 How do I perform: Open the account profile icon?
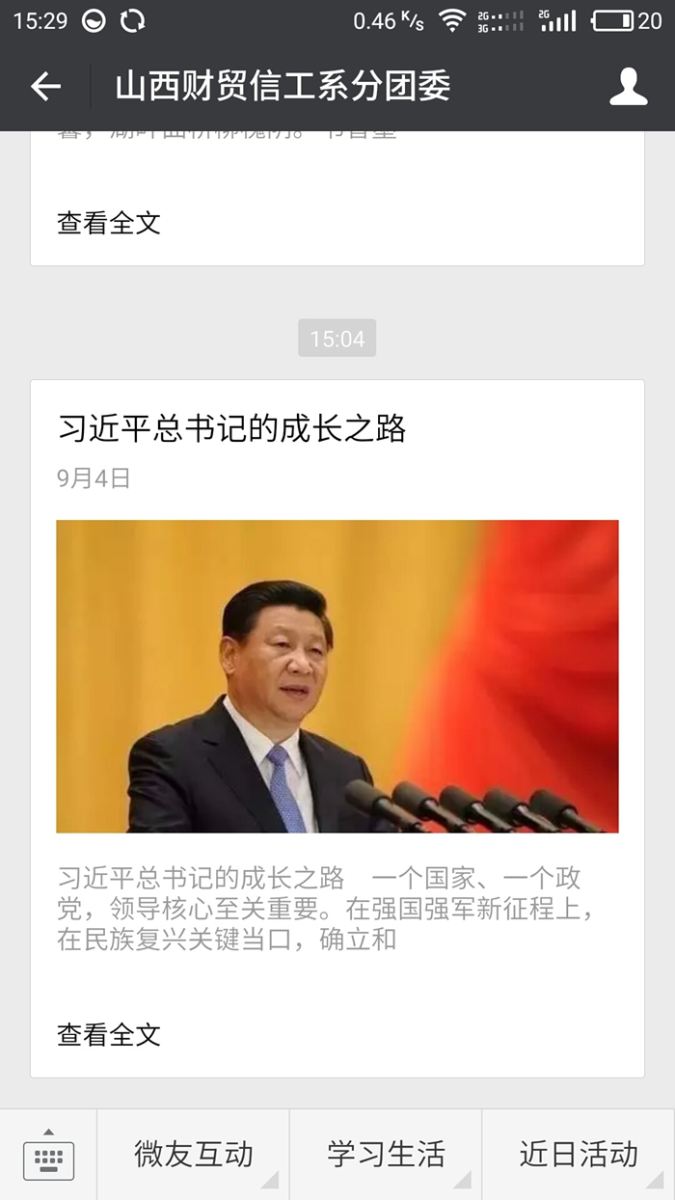click(628, 87)
